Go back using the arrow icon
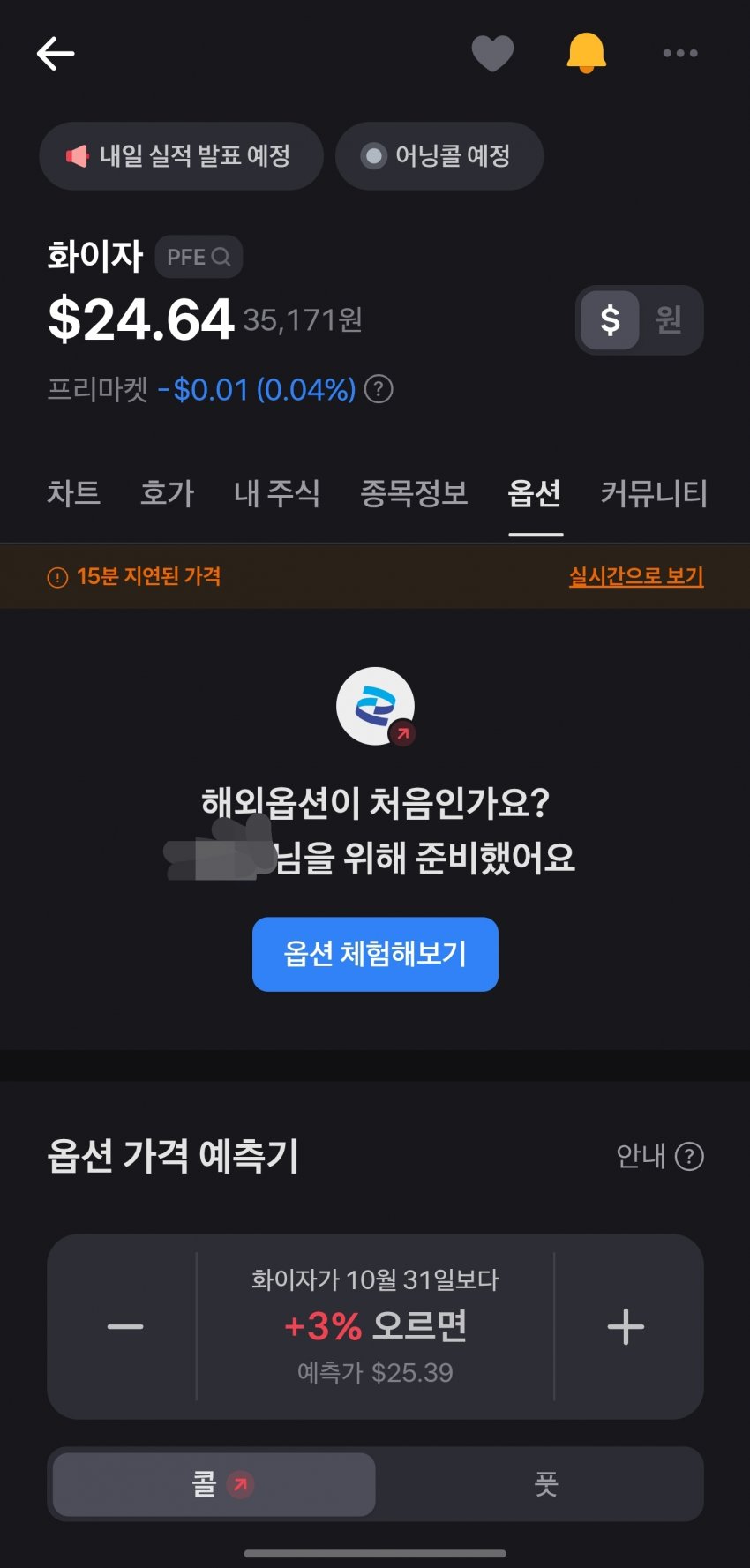 pos(55,54)
